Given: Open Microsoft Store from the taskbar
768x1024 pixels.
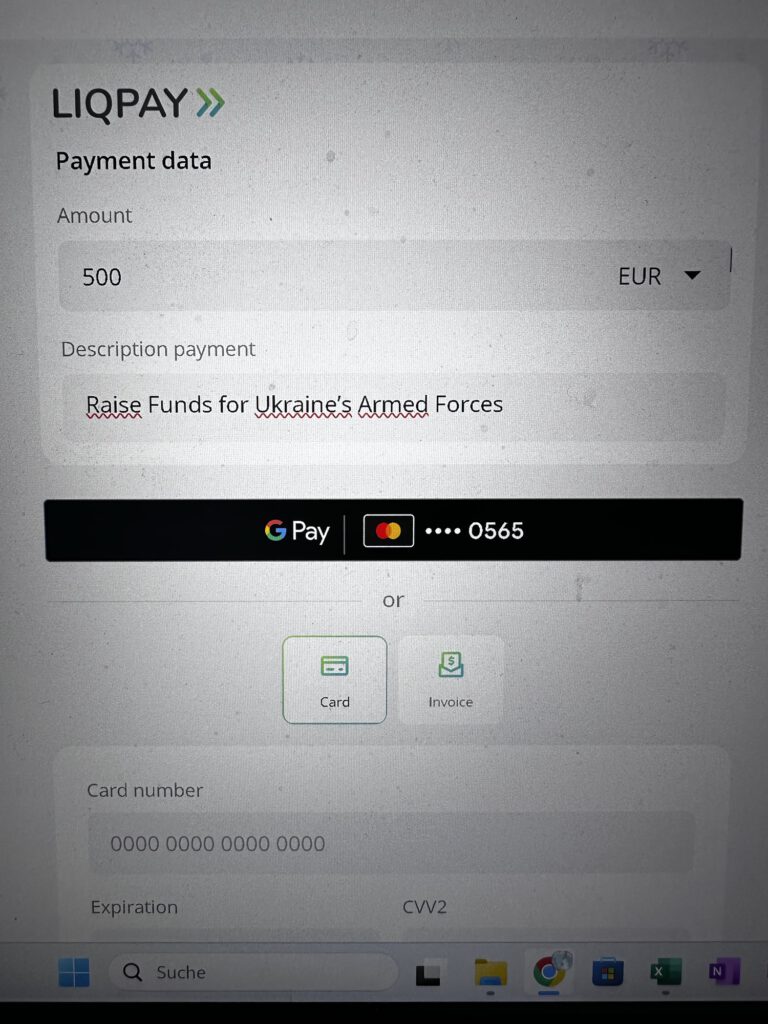Looking at the screenshot, I should coord(607,972).
